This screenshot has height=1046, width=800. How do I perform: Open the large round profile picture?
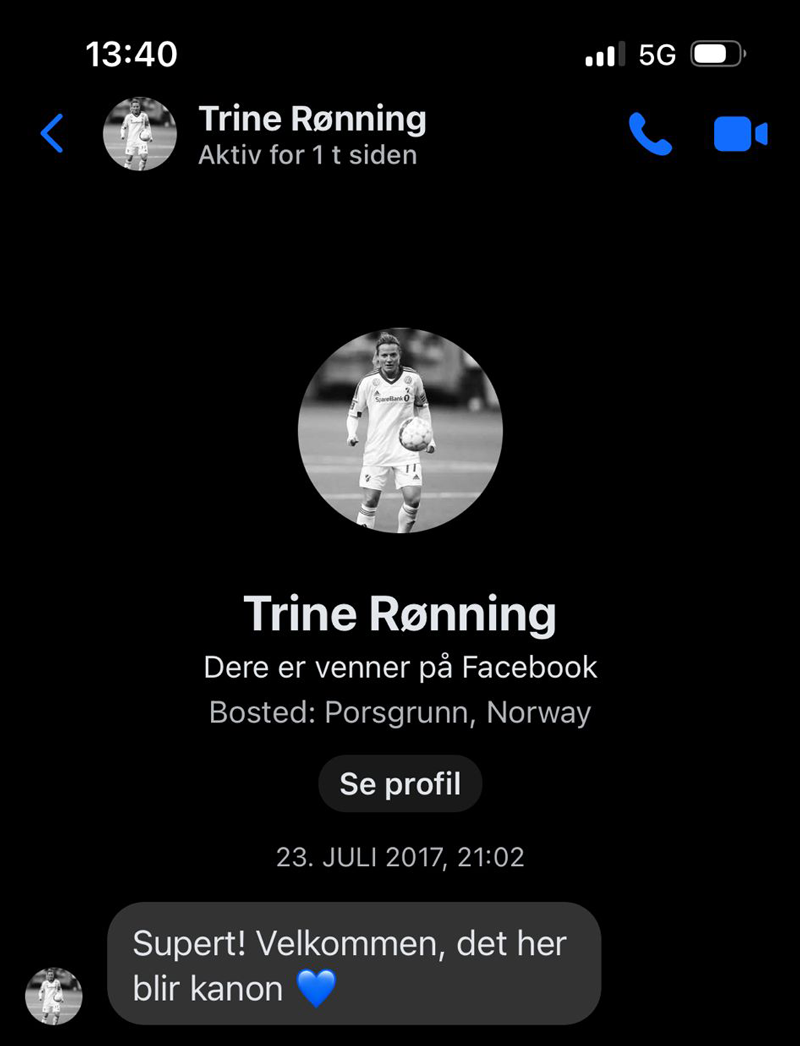point(400,430)
